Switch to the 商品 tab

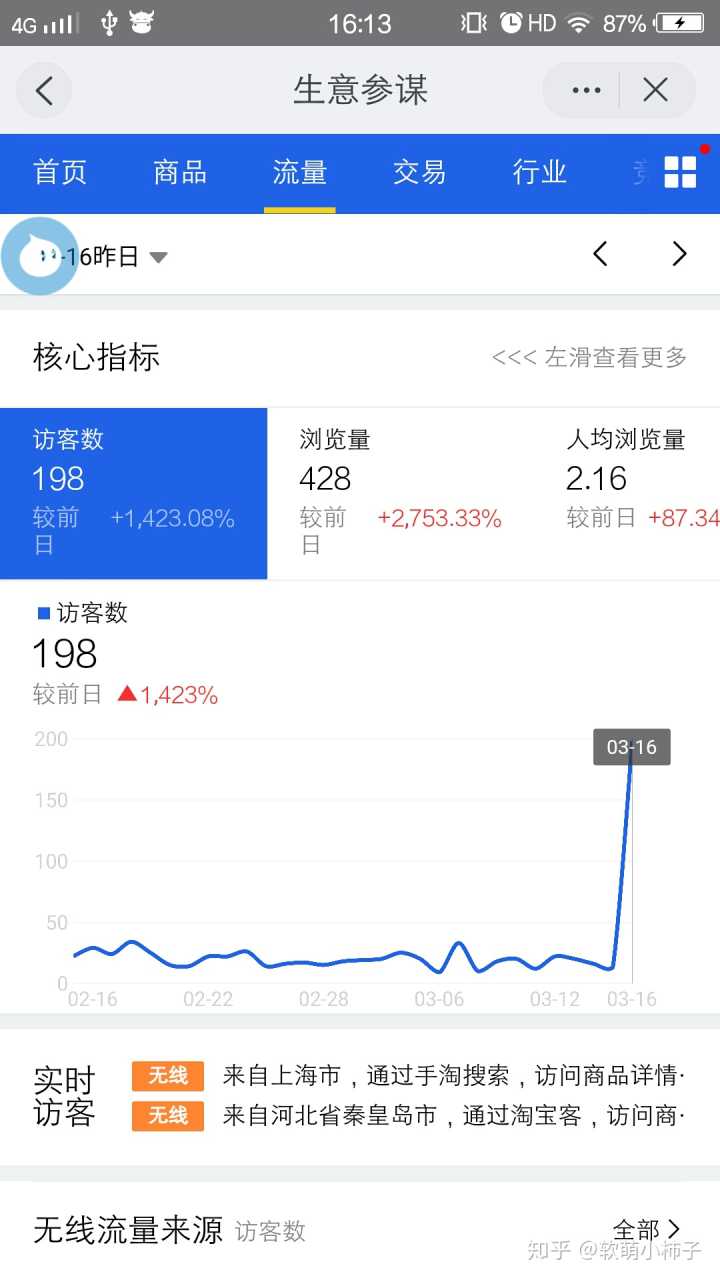[180, 172]
